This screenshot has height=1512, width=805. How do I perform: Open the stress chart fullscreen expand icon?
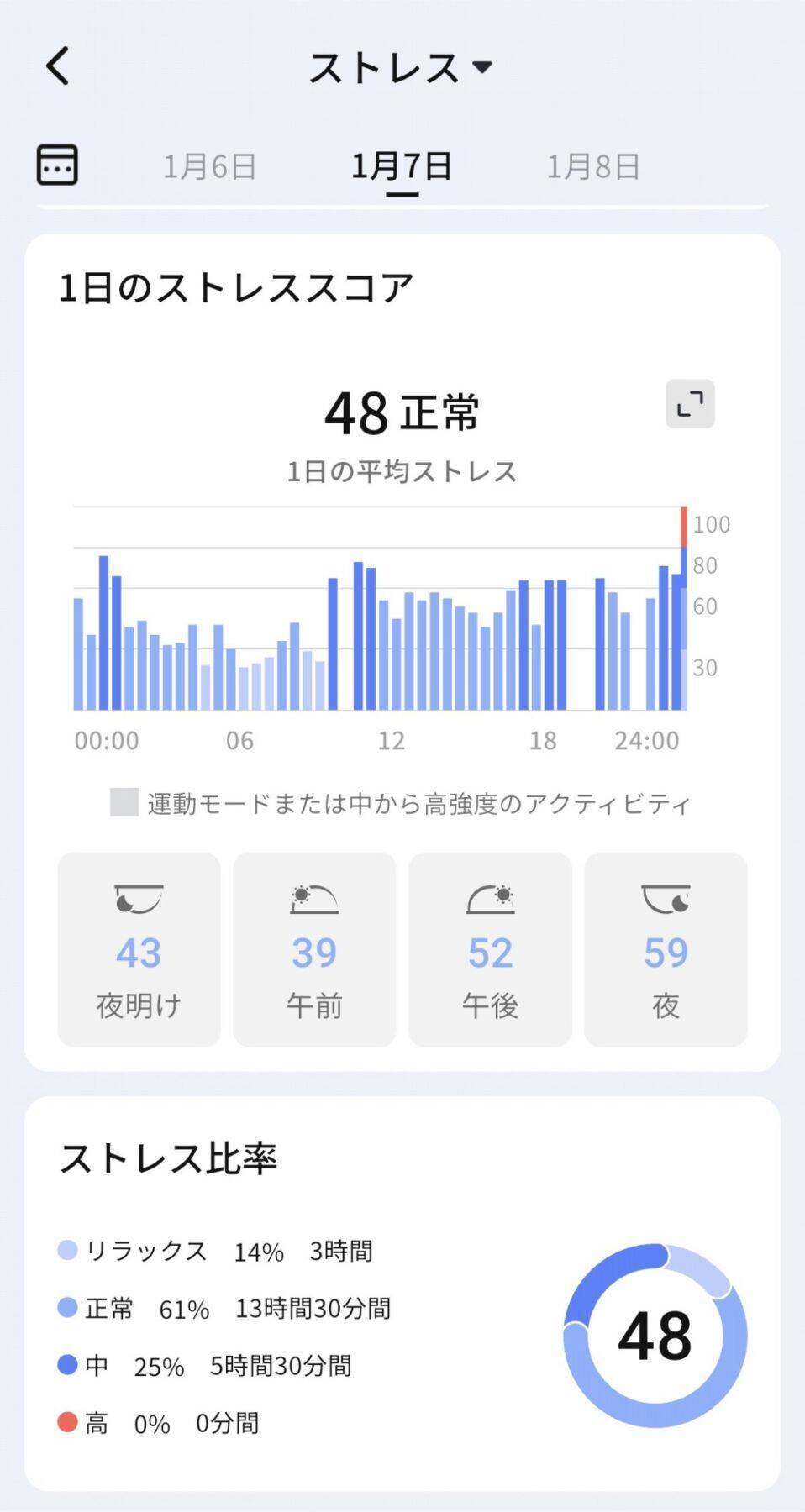pyautogui.click(x=689, y=405)
